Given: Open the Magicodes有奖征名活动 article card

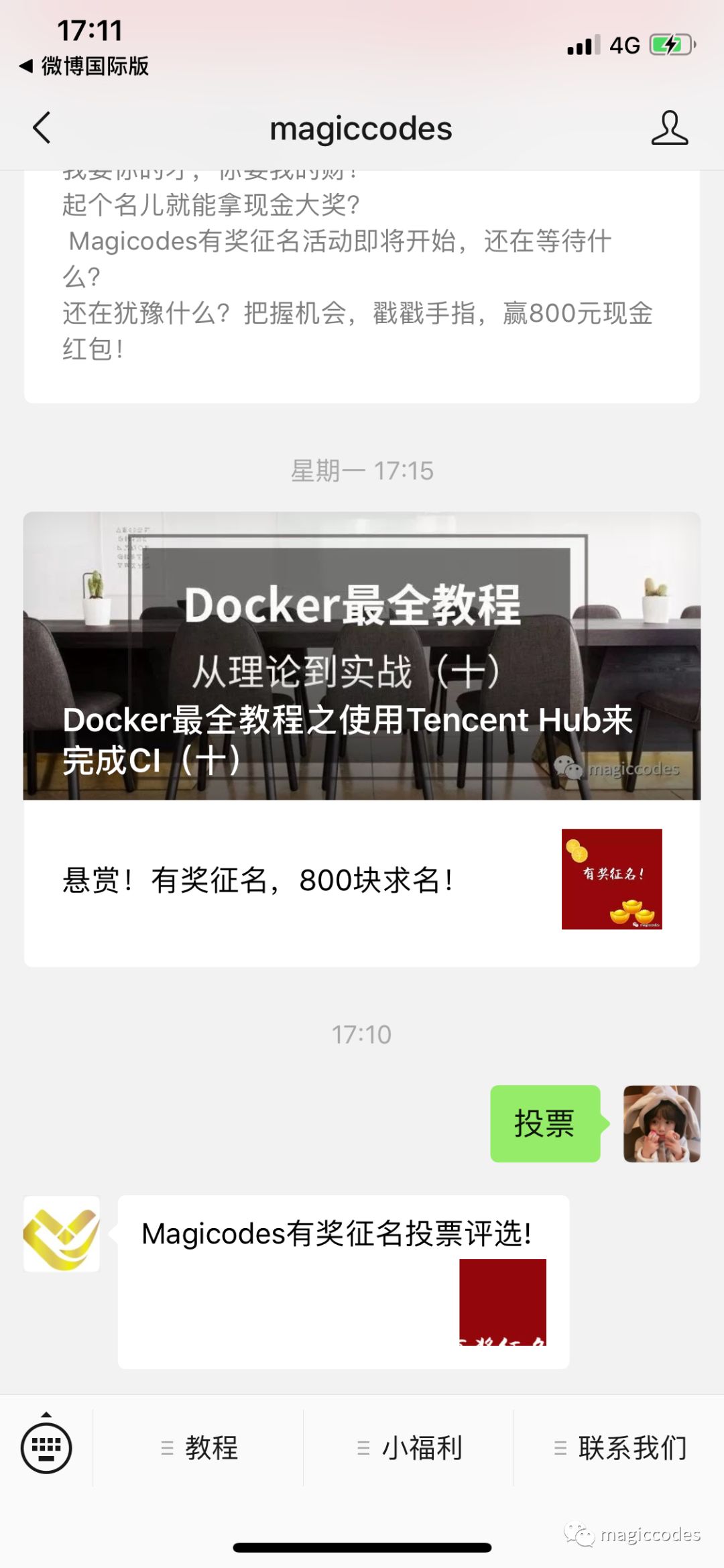Looking at the screenshot, I should click(361, 282).
